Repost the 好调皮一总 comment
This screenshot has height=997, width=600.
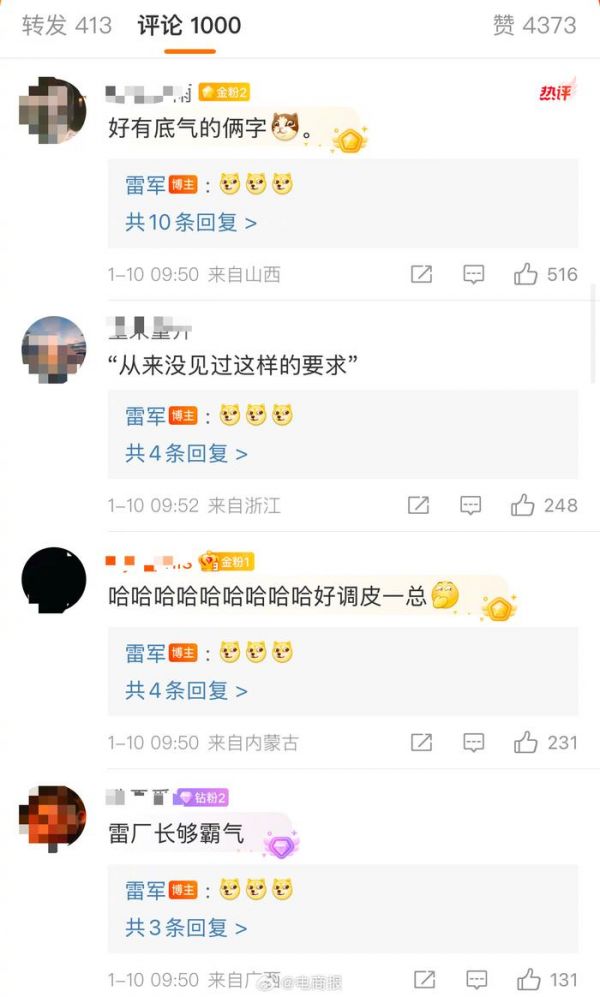421,742
